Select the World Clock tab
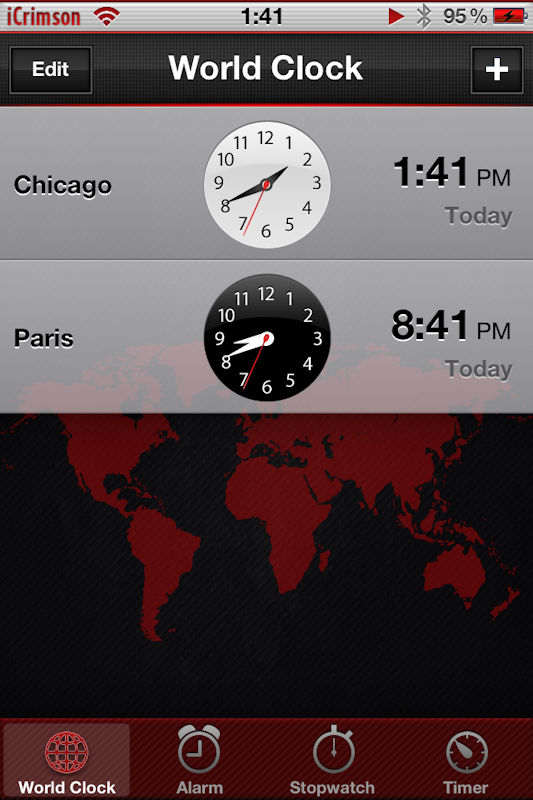The height and width of the screenshot is (800, 533). [67, 760]
